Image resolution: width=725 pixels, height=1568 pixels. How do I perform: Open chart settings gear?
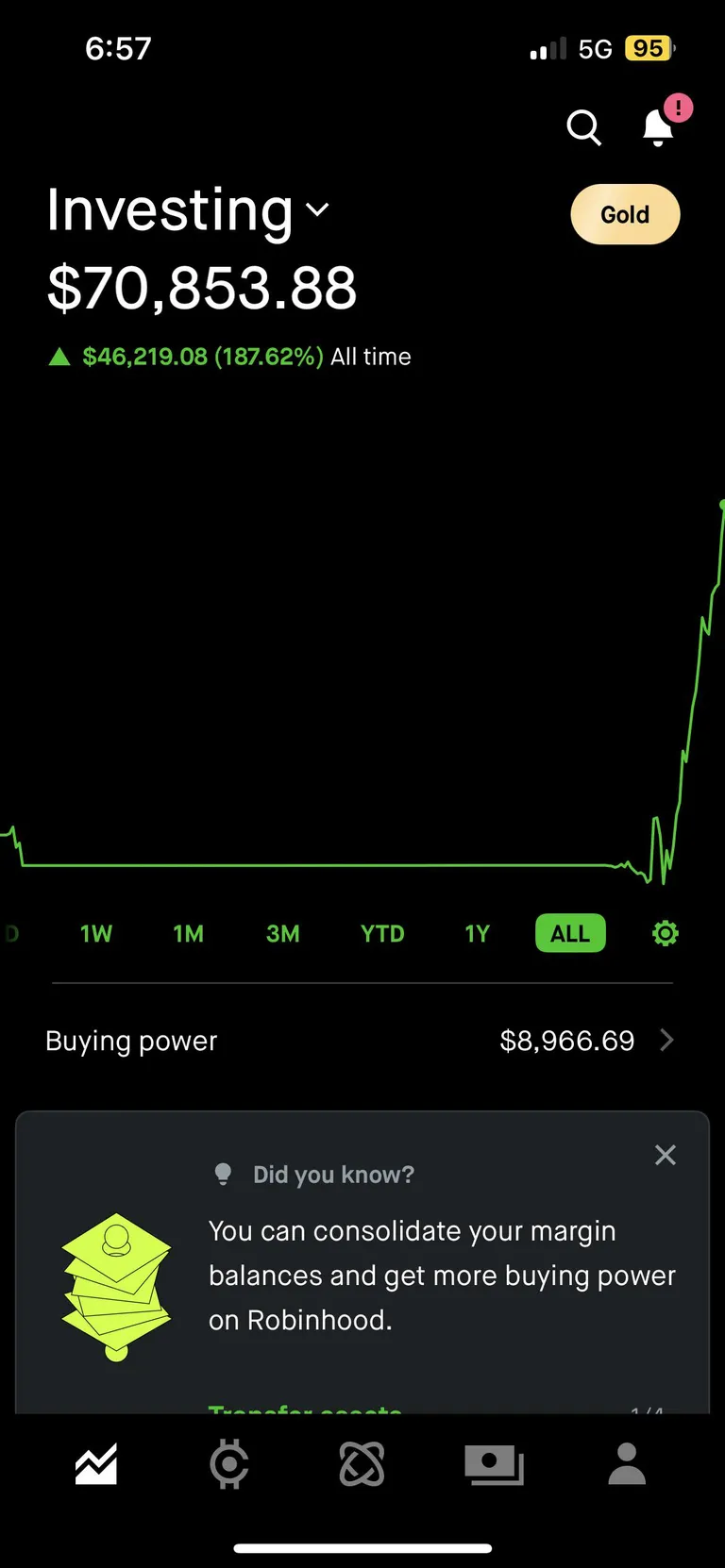coord(666,934)
